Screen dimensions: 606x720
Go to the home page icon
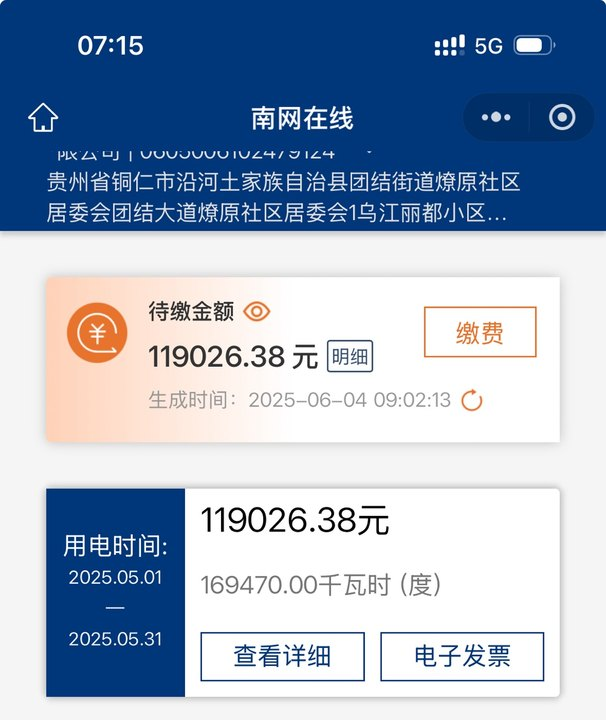click(42, 118)
